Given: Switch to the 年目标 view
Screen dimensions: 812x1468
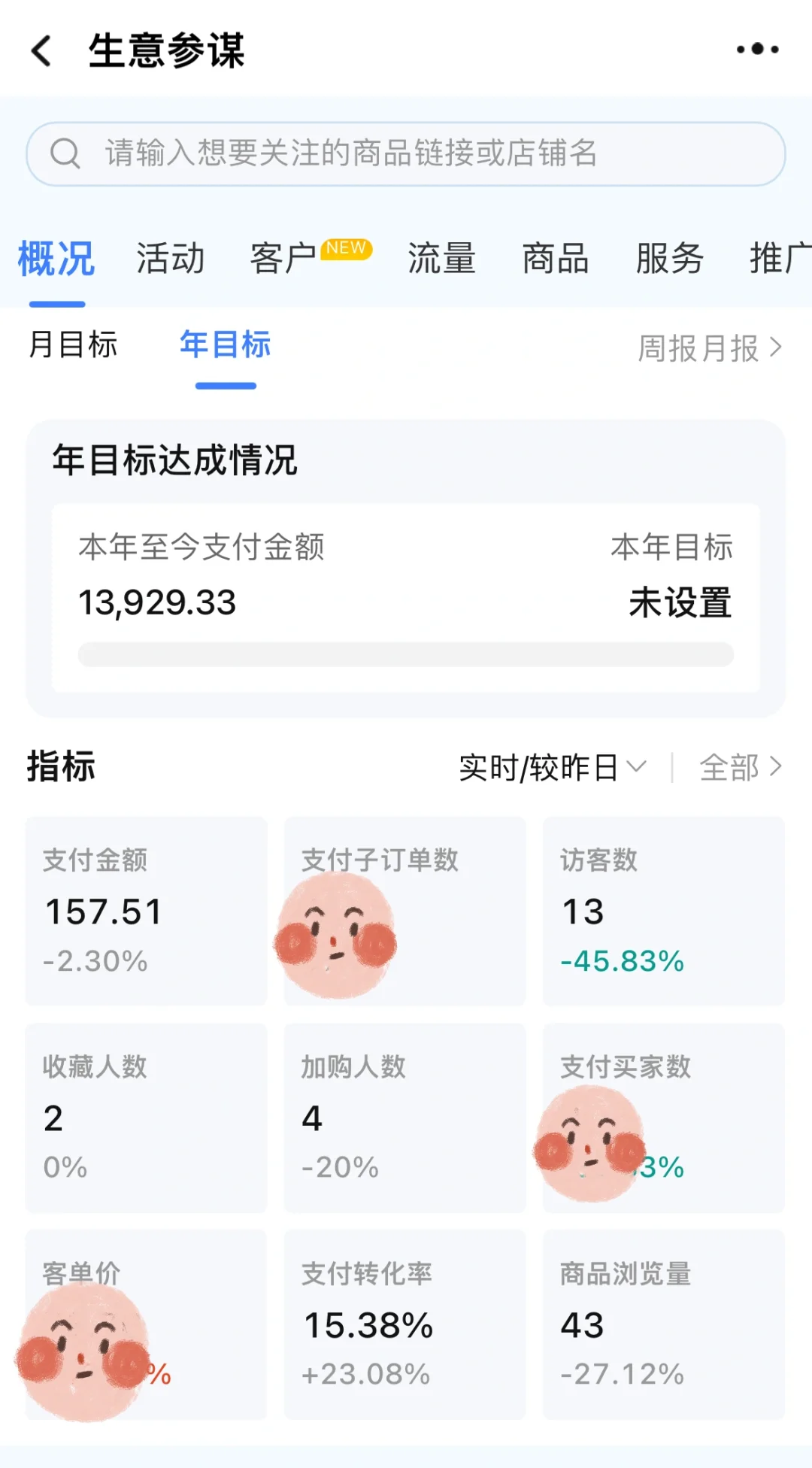Looking at the screenshot, I should pyautogui.click(x=224, y=344).
